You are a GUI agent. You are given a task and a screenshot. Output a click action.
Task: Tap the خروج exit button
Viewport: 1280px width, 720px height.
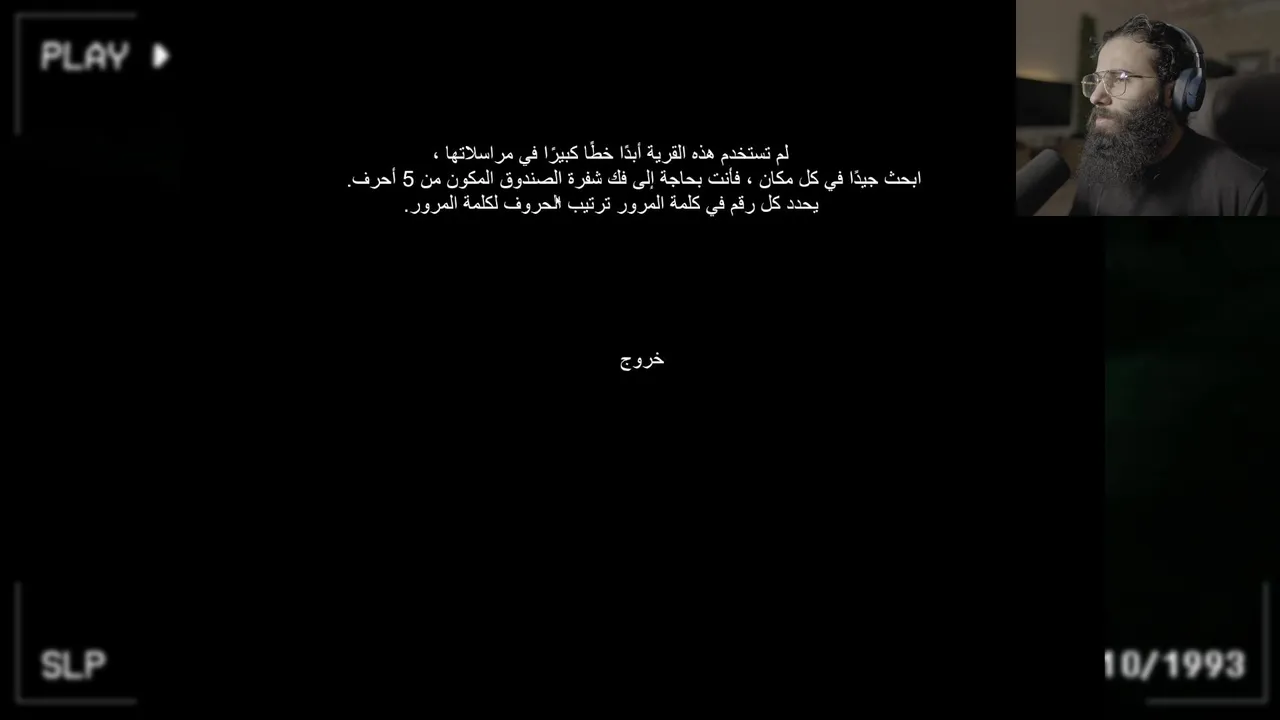642,359
